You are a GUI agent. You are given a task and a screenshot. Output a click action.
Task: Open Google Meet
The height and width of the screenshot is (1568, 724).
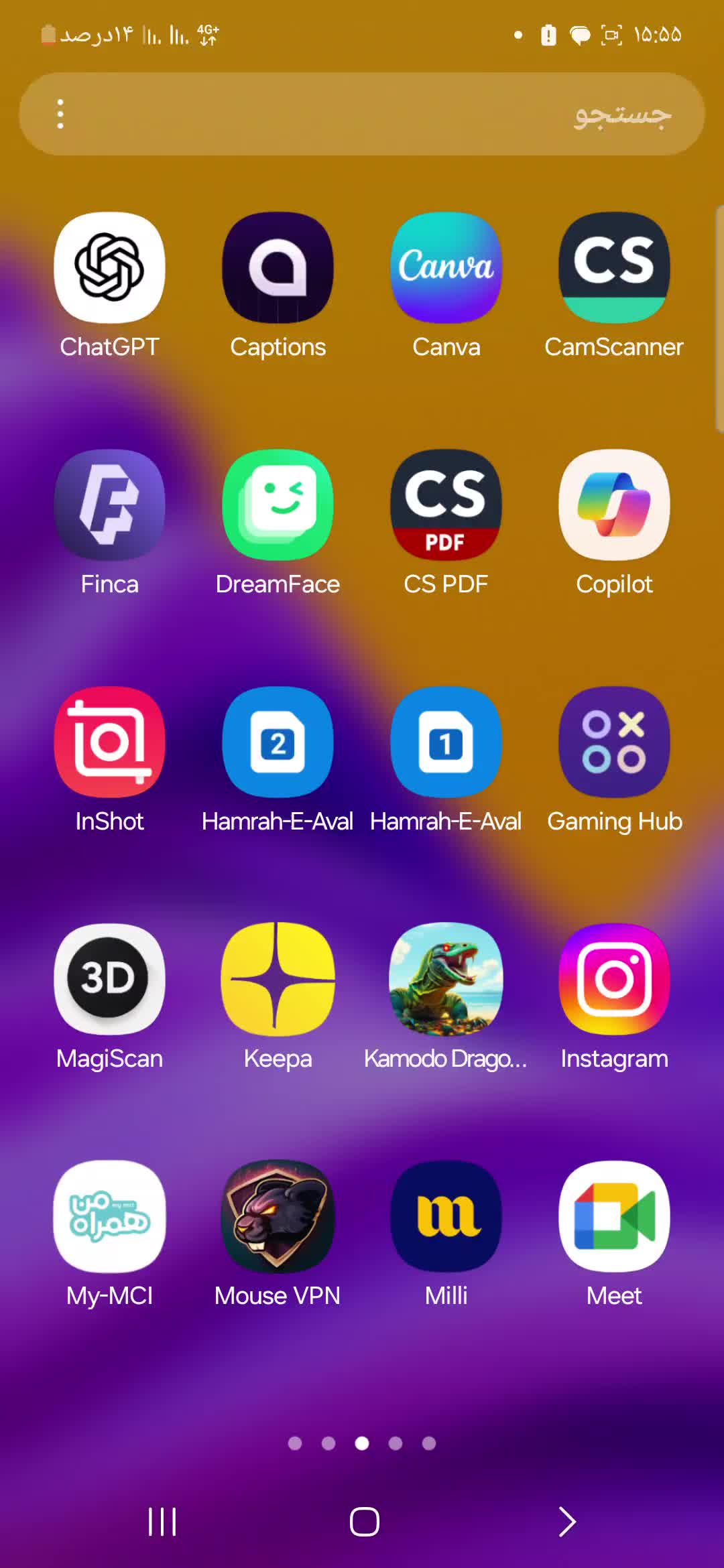[x=614, y=1216]
